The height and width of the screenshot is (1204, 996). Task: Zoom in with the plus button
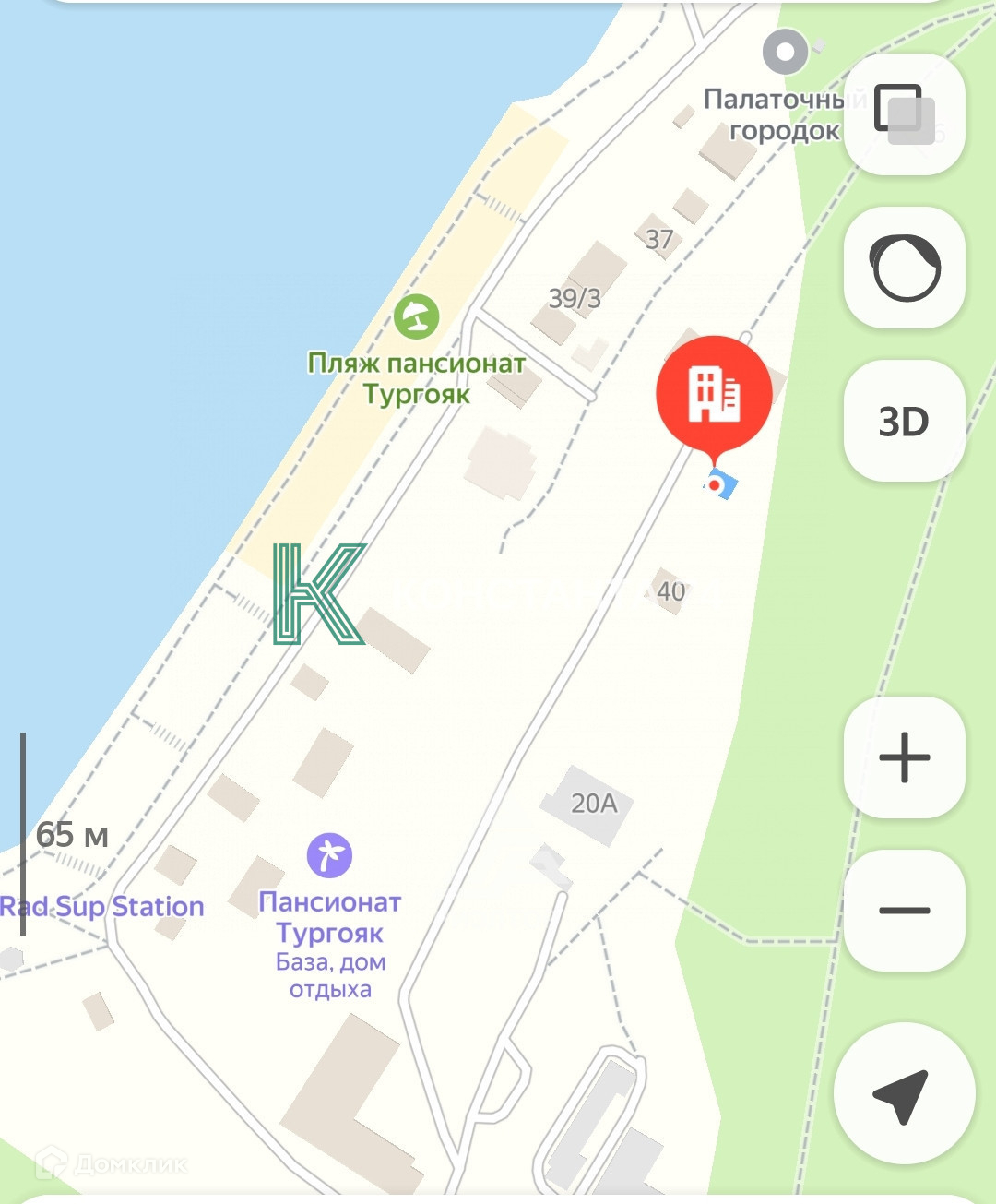pos(904,757)
